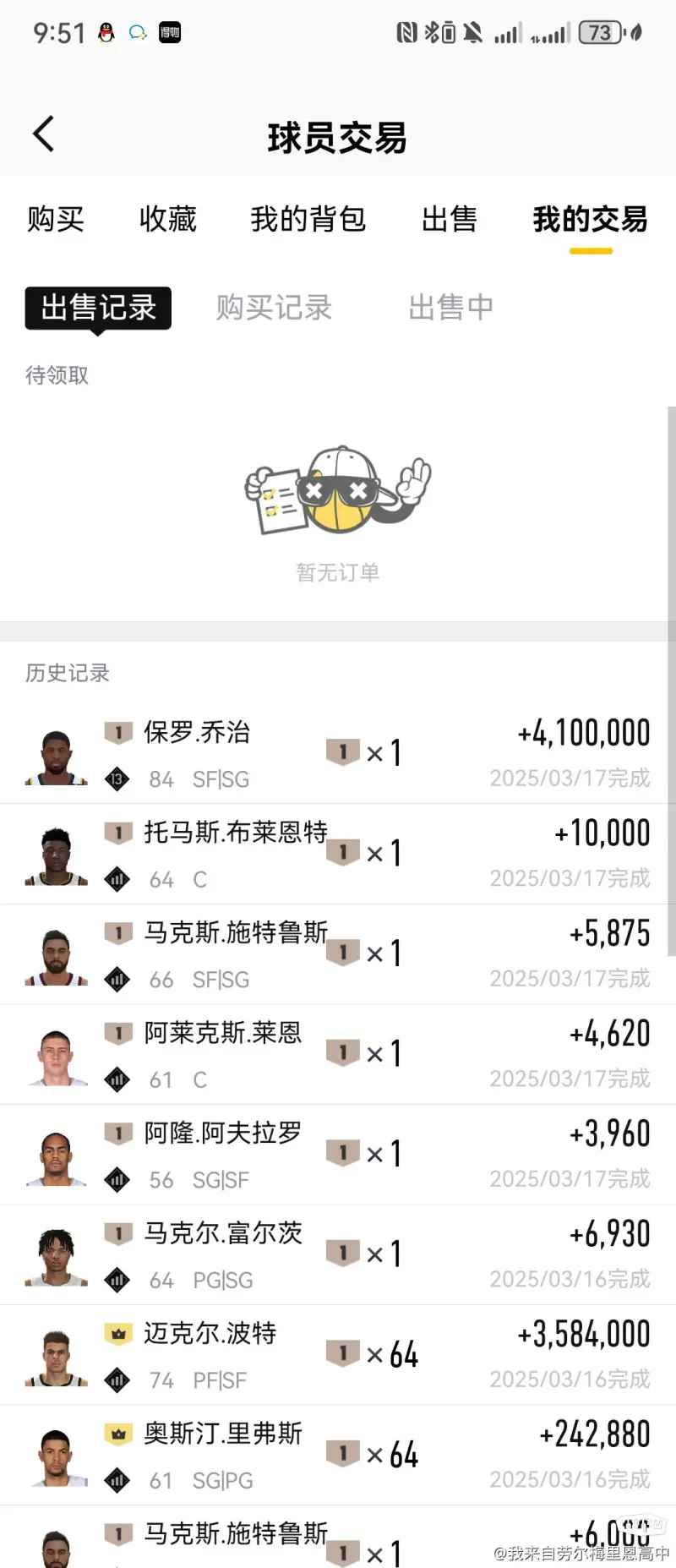Go back from the 球员交易 page
Screen dimensions: 676x1568
tap(44, 134)
